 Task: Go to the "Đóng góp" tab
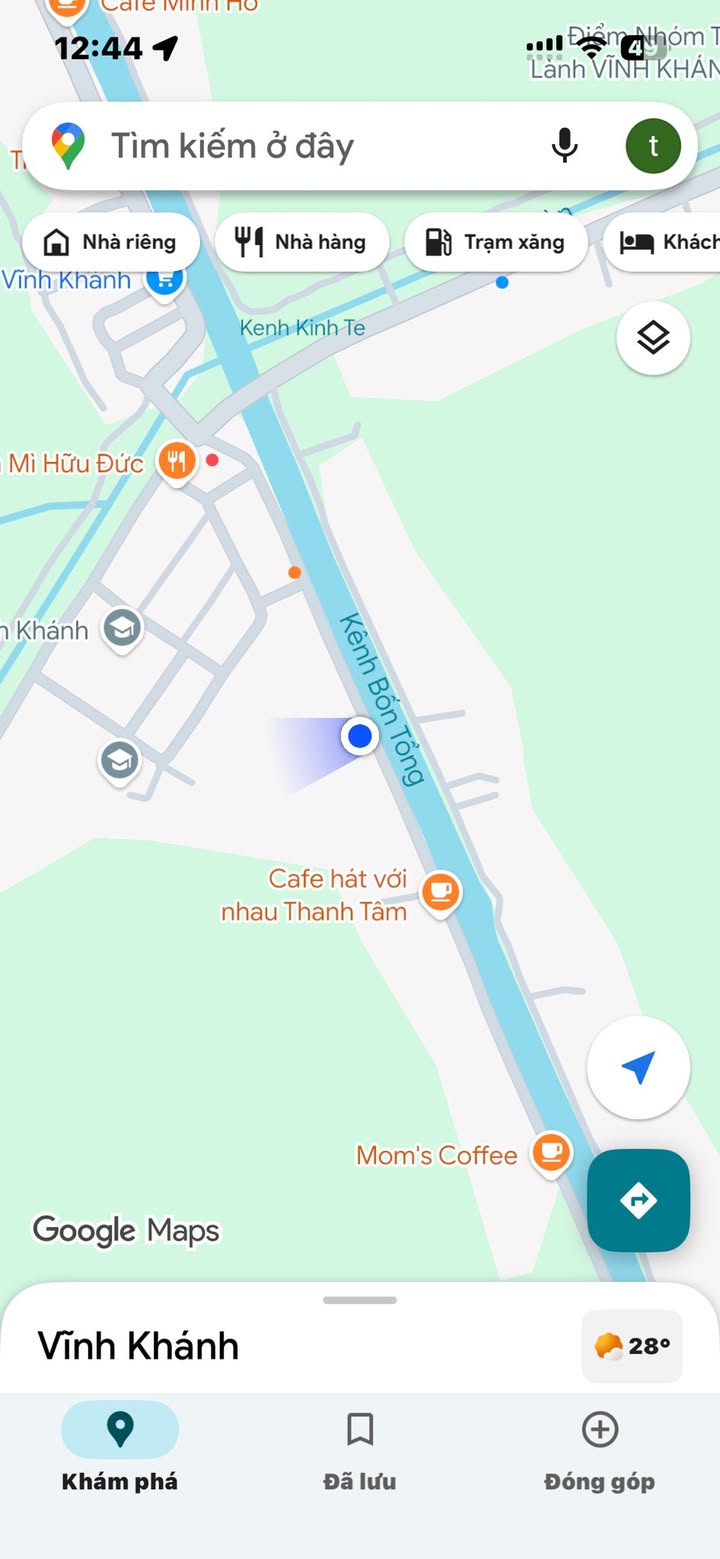pyautogui.click(x=599, y=1451)
